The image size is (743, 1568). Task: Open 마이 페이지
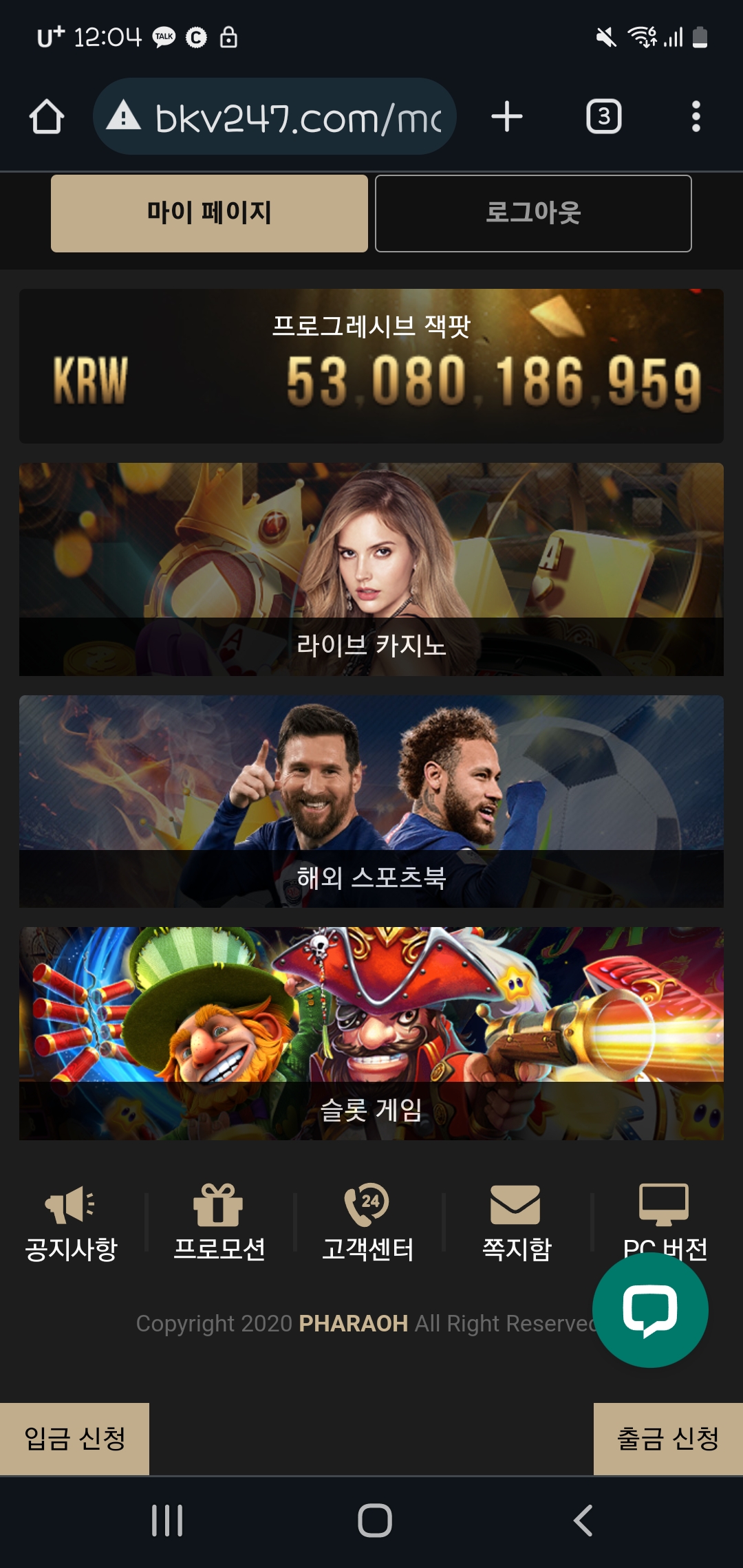(209, 213)
